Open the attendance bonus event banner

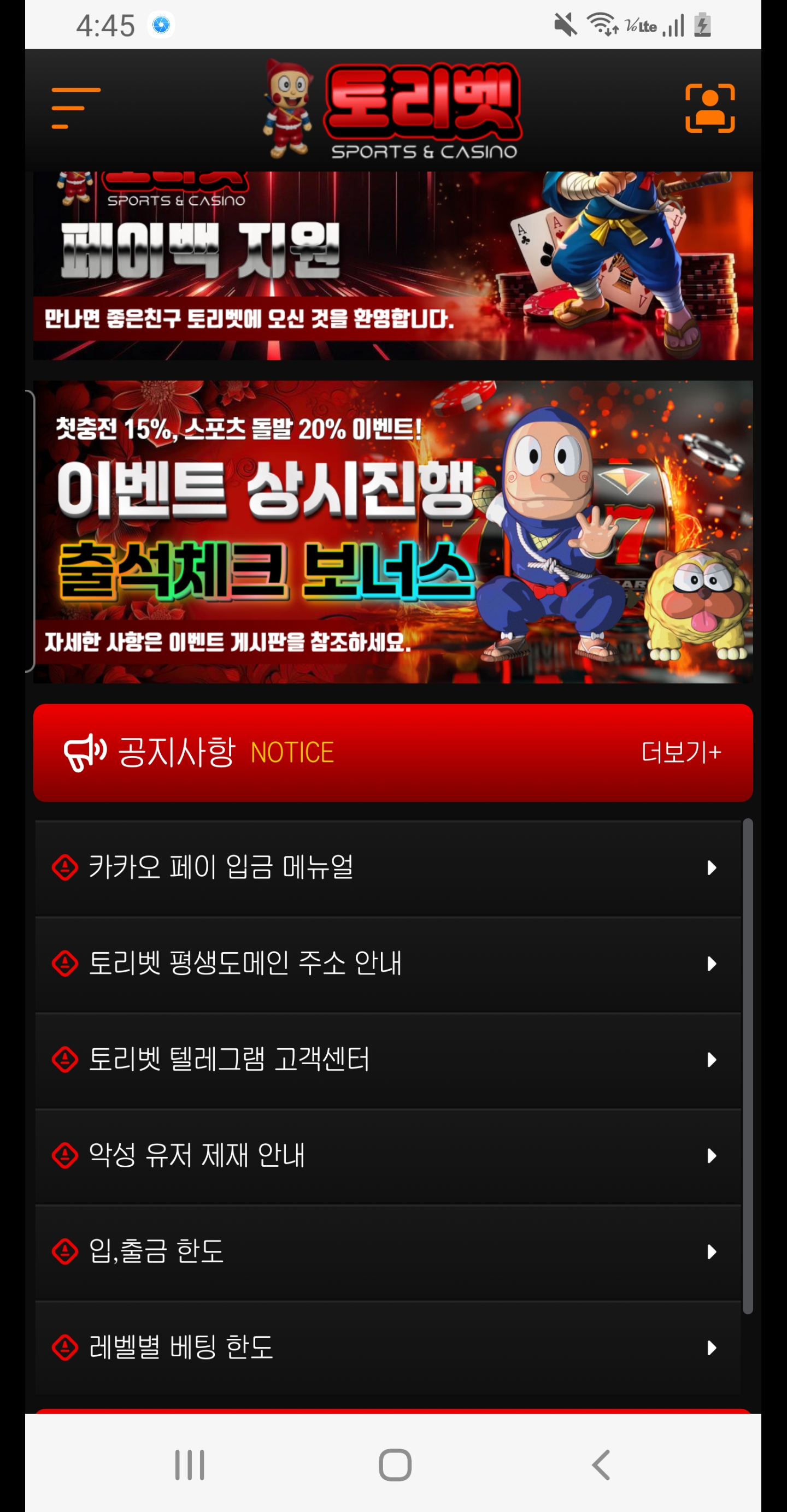(392, 531)
